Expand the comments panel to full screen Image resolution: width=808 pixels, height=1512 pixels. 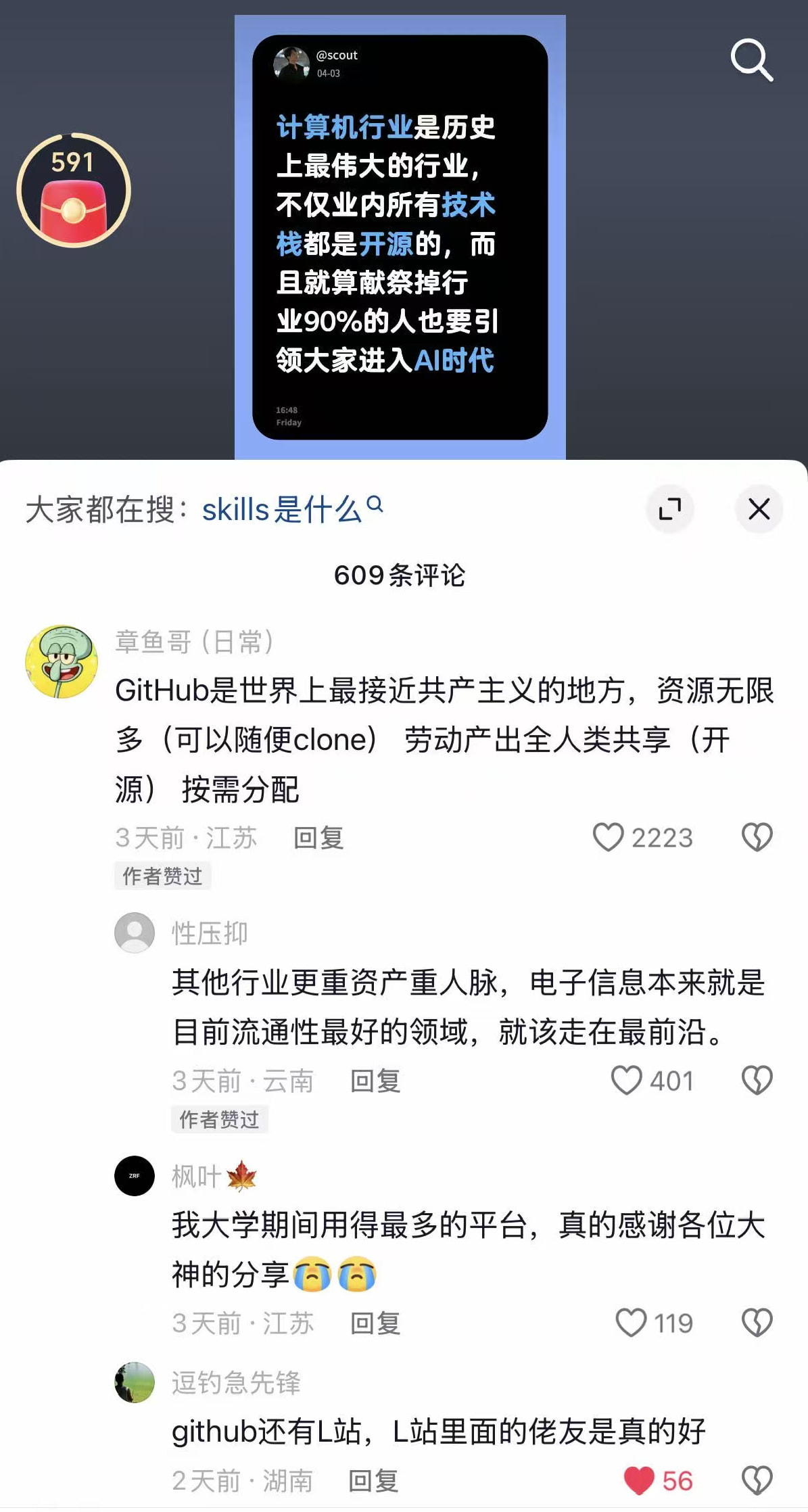click(x=670, y=509)
